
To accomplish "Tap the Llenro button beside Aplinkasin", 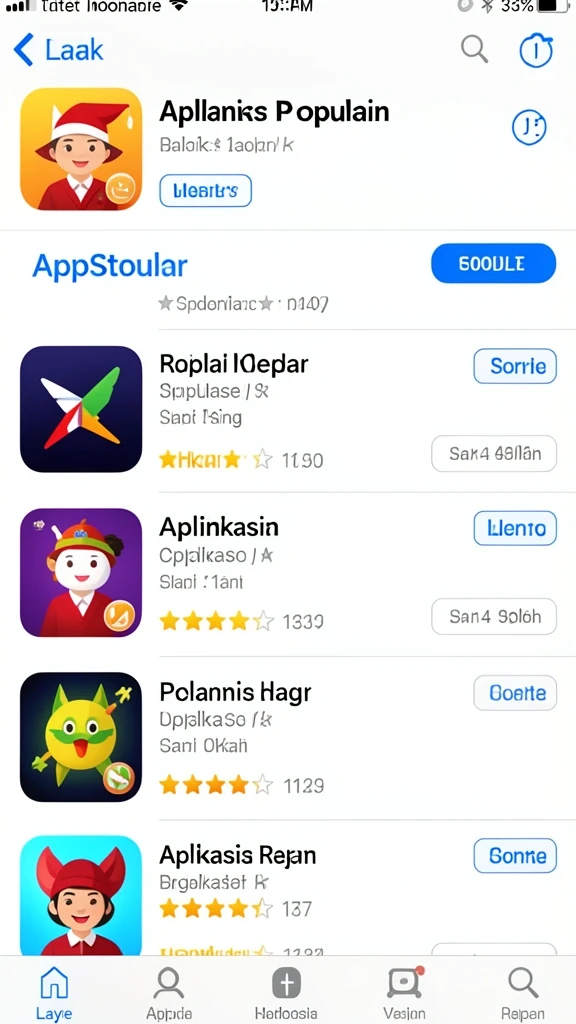I will pos(515,528).
